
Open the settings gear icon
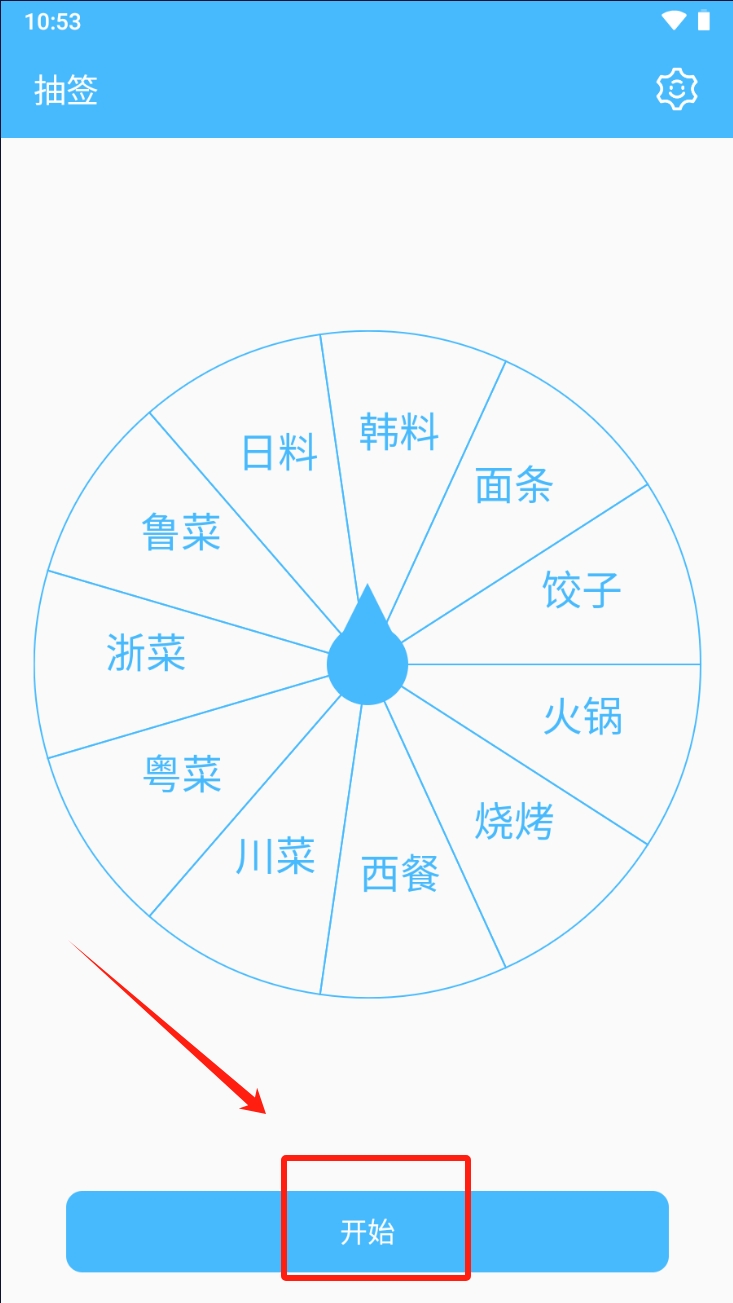tap(676, 90)
